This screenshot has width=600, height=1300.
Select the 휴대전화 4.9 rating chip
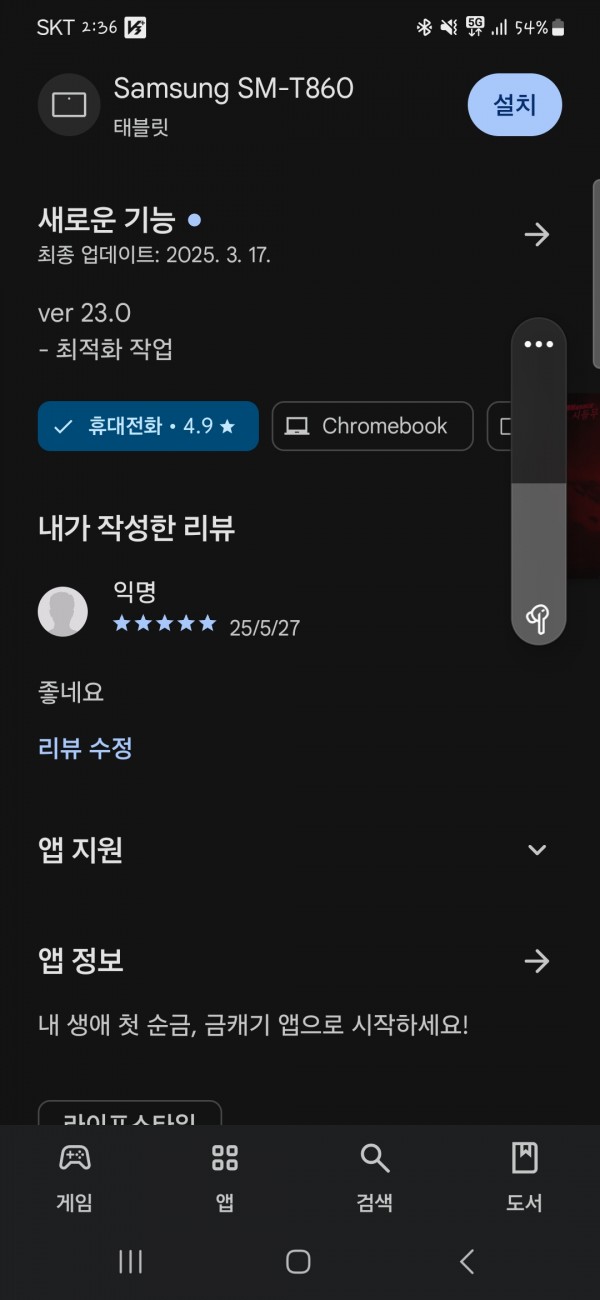[148, 426]
